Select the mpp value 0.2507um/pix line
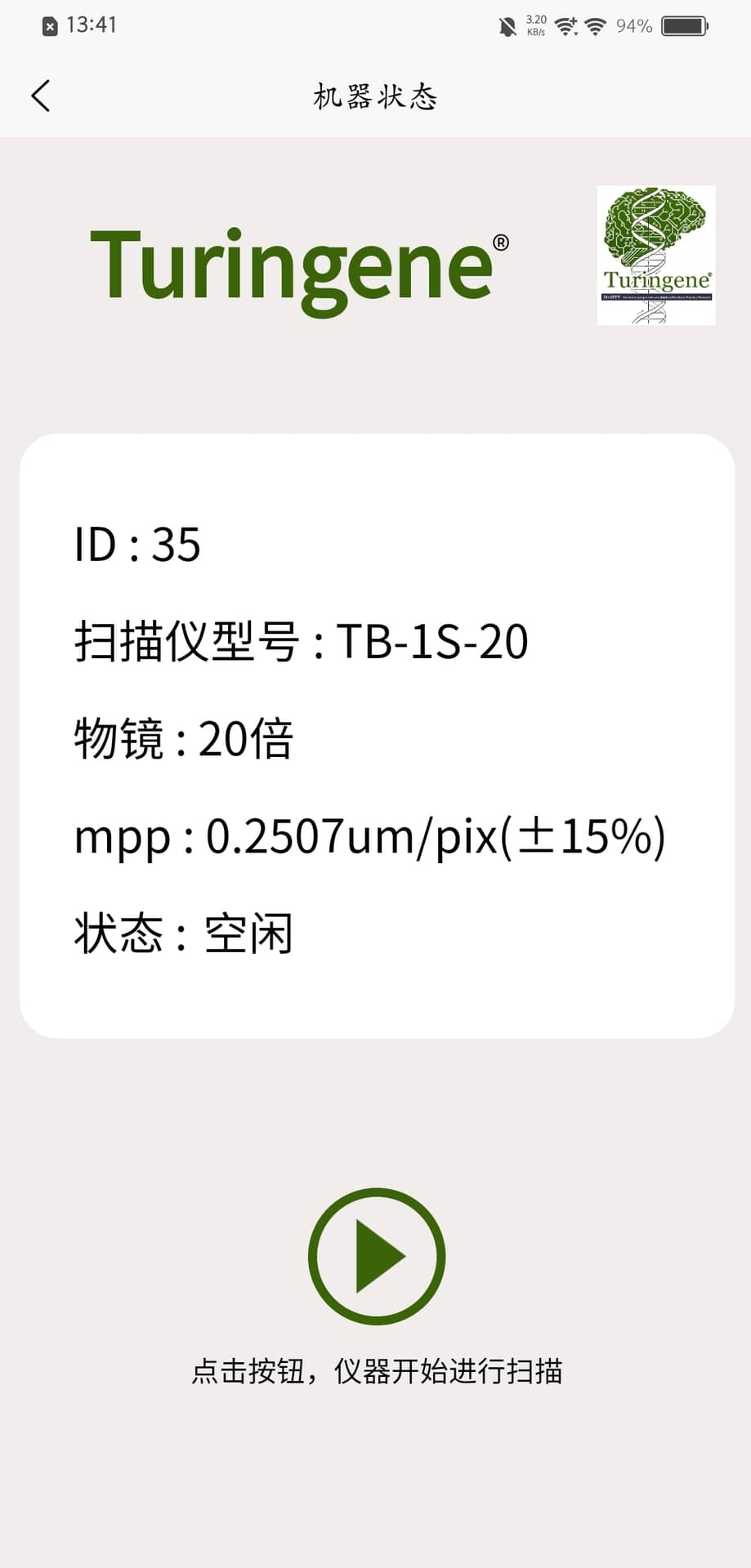 [x=370, y=836]
